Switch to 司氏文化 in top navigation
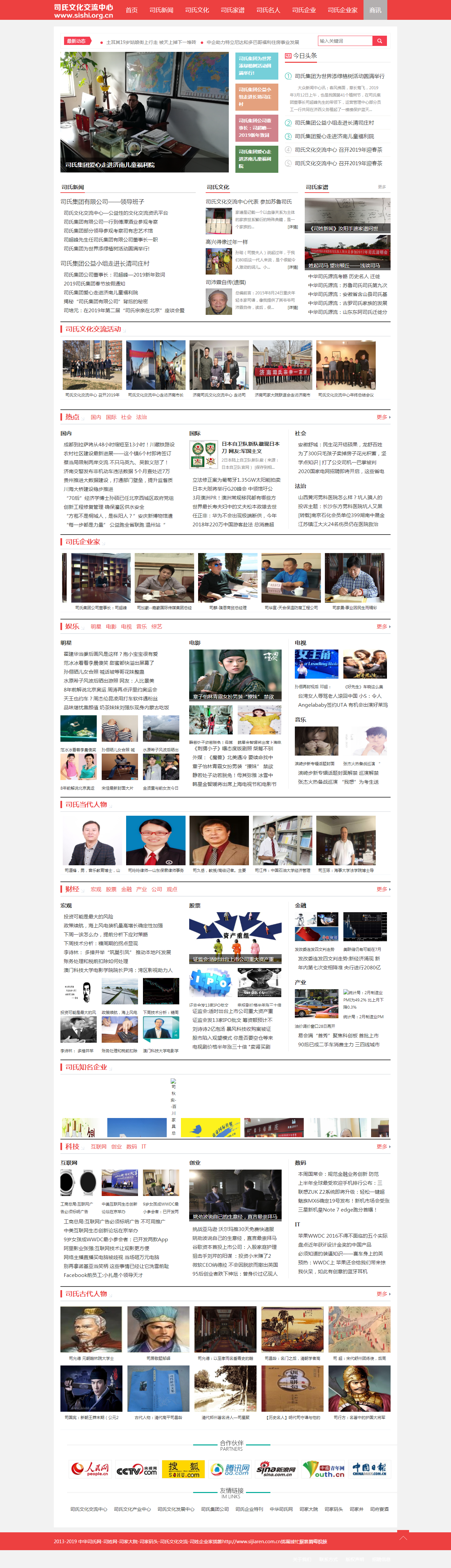451x1568 pixels. (196, 10)
